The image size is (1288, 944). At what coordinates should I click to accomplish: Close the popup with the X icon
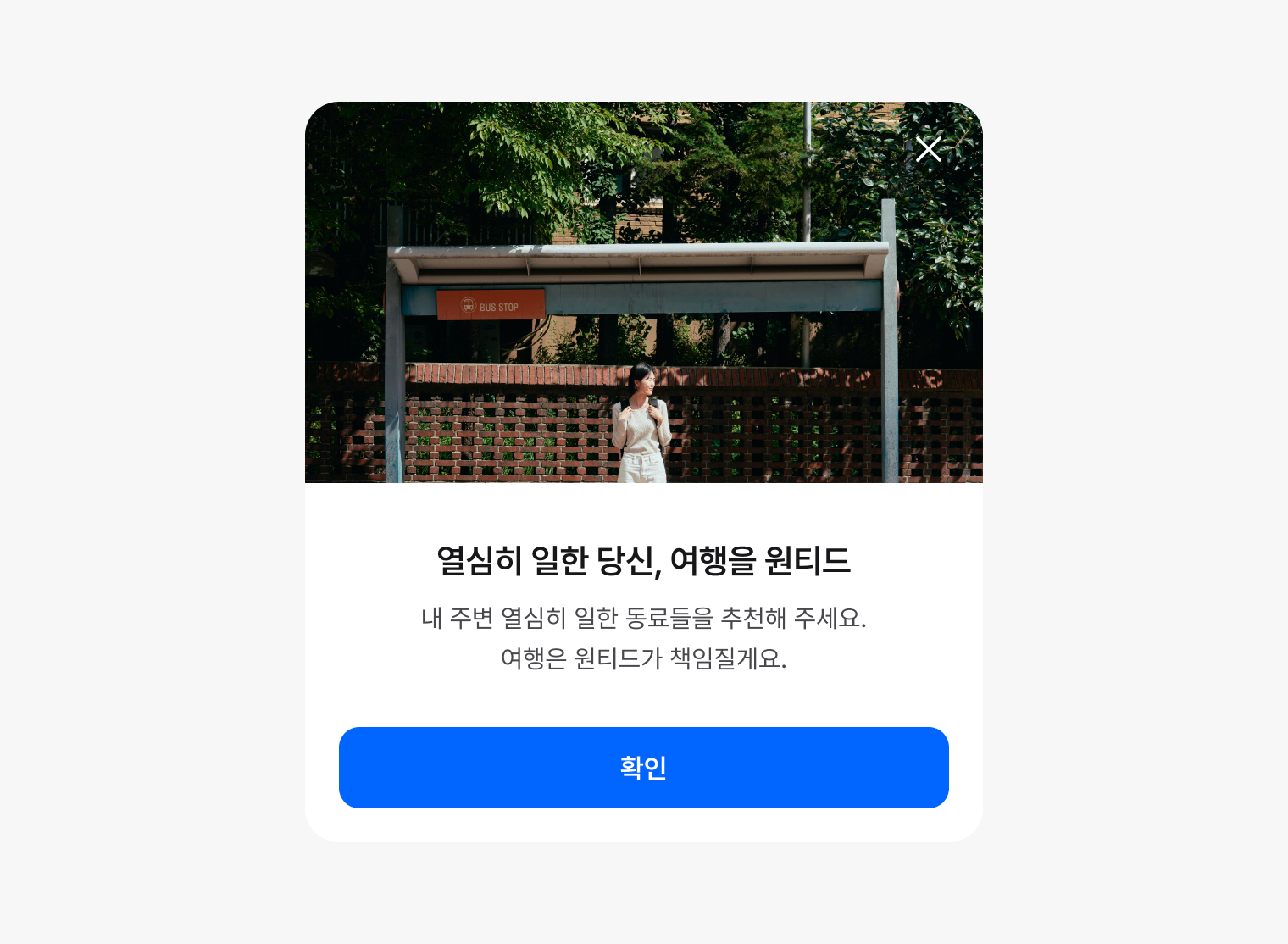928,149
